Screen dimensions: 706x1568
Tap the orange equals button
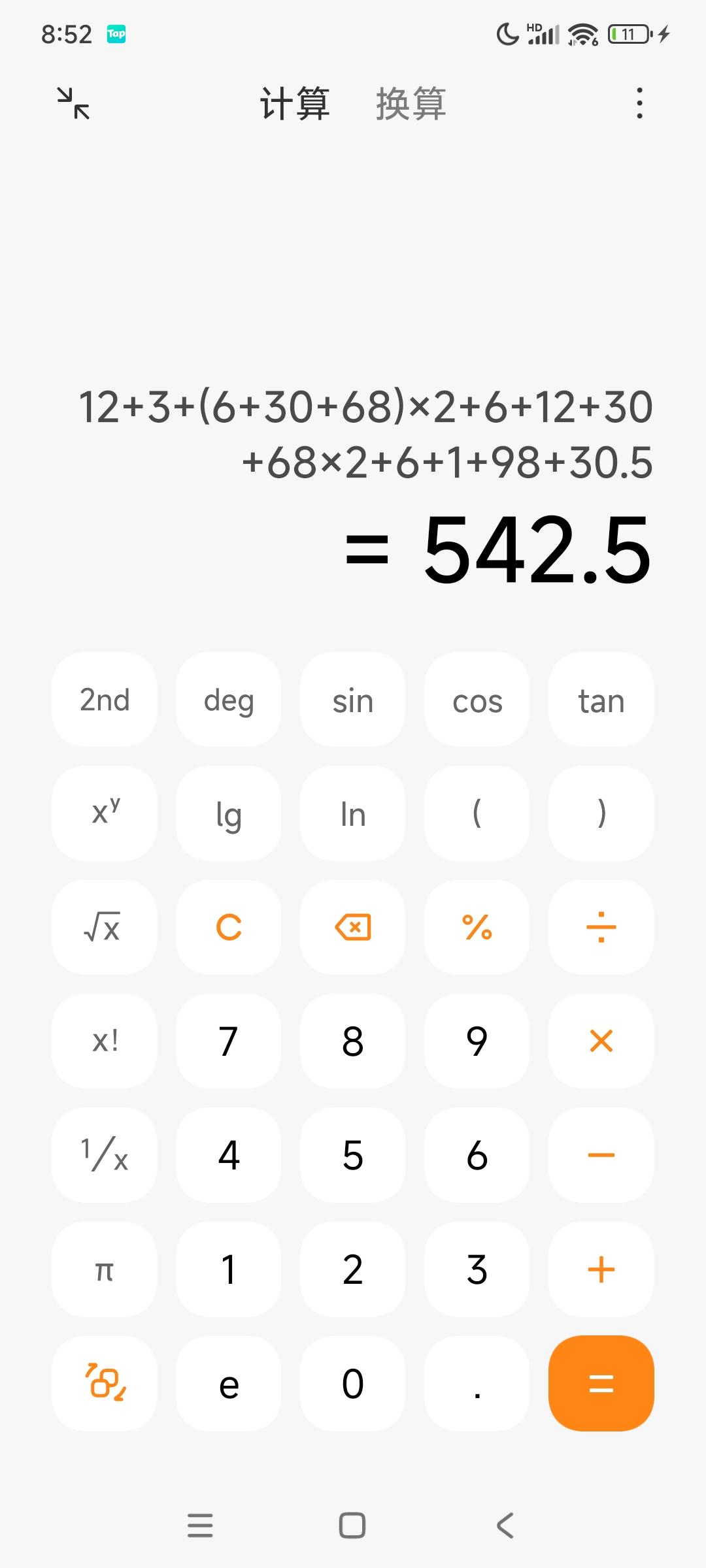pyautogui.click(x=601, y=1383)
